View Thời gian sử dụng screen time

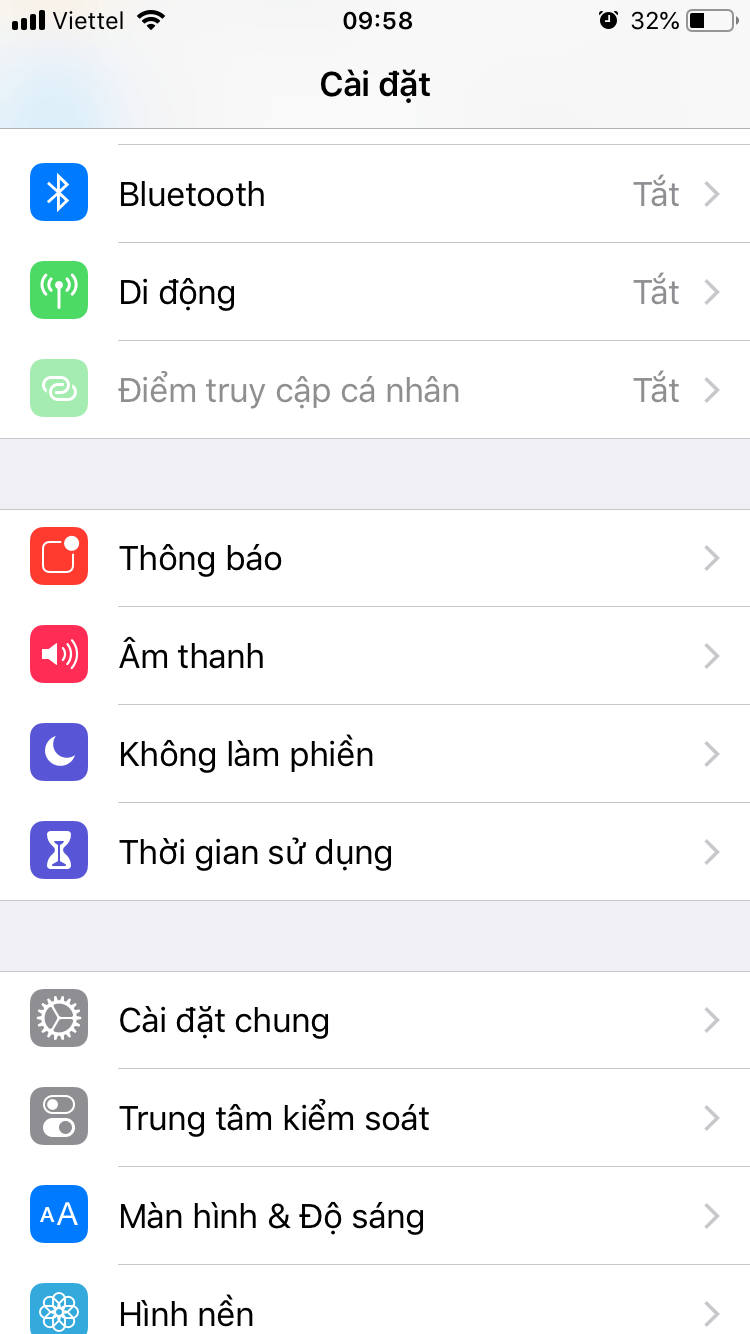click(x=375, y=852)
